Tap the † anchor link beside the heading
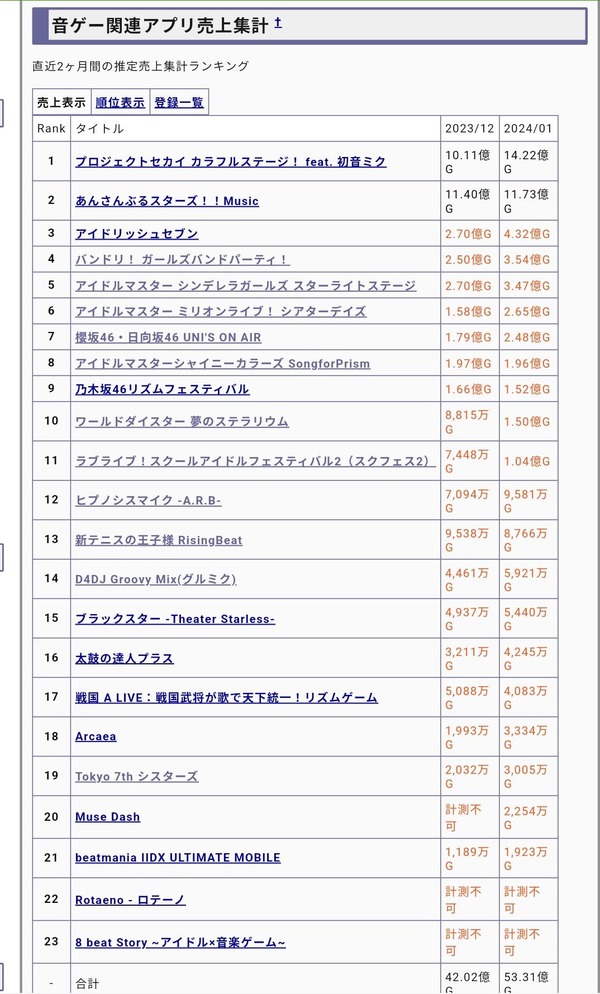 (x=278, y=23)
